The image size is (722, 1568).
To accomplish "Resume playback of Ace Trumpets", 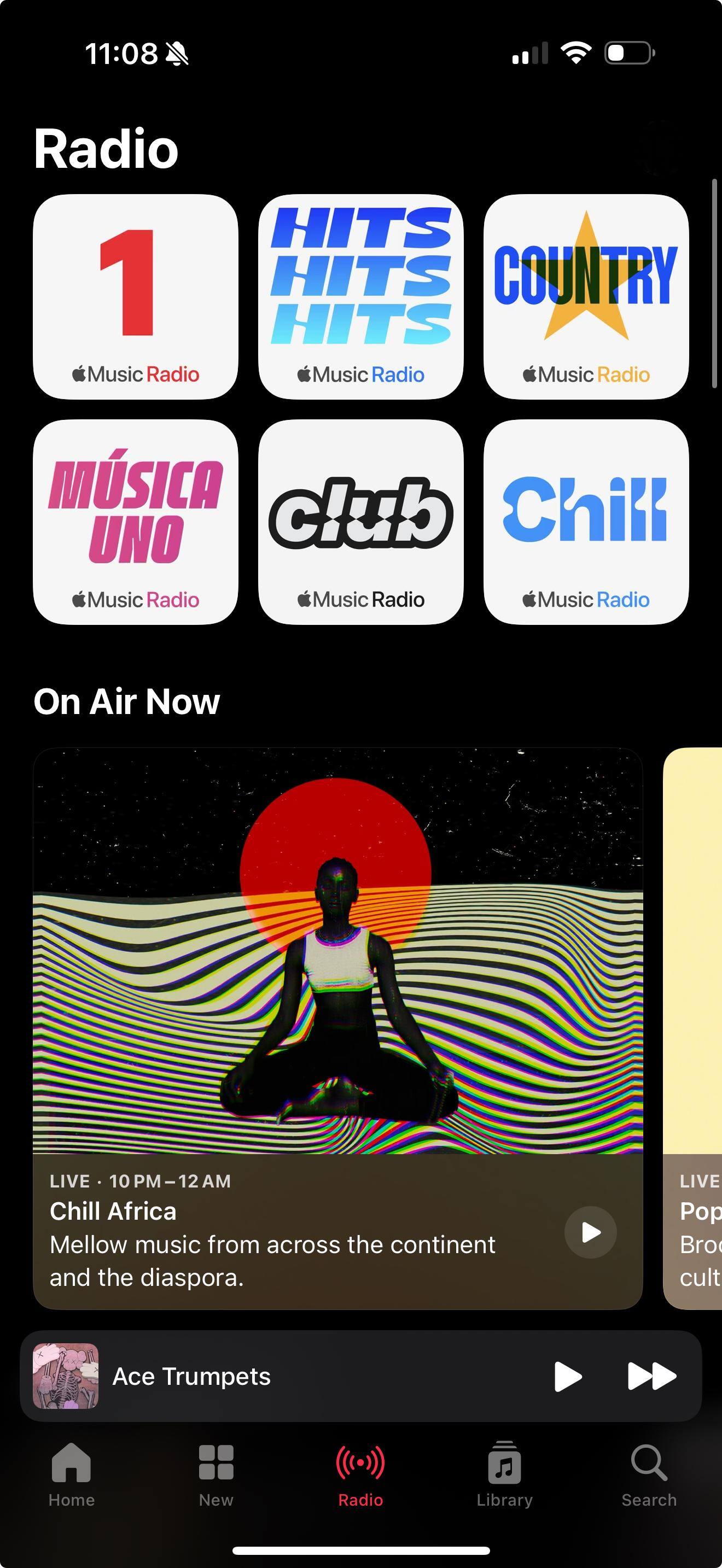I will tap(567, 1376).
